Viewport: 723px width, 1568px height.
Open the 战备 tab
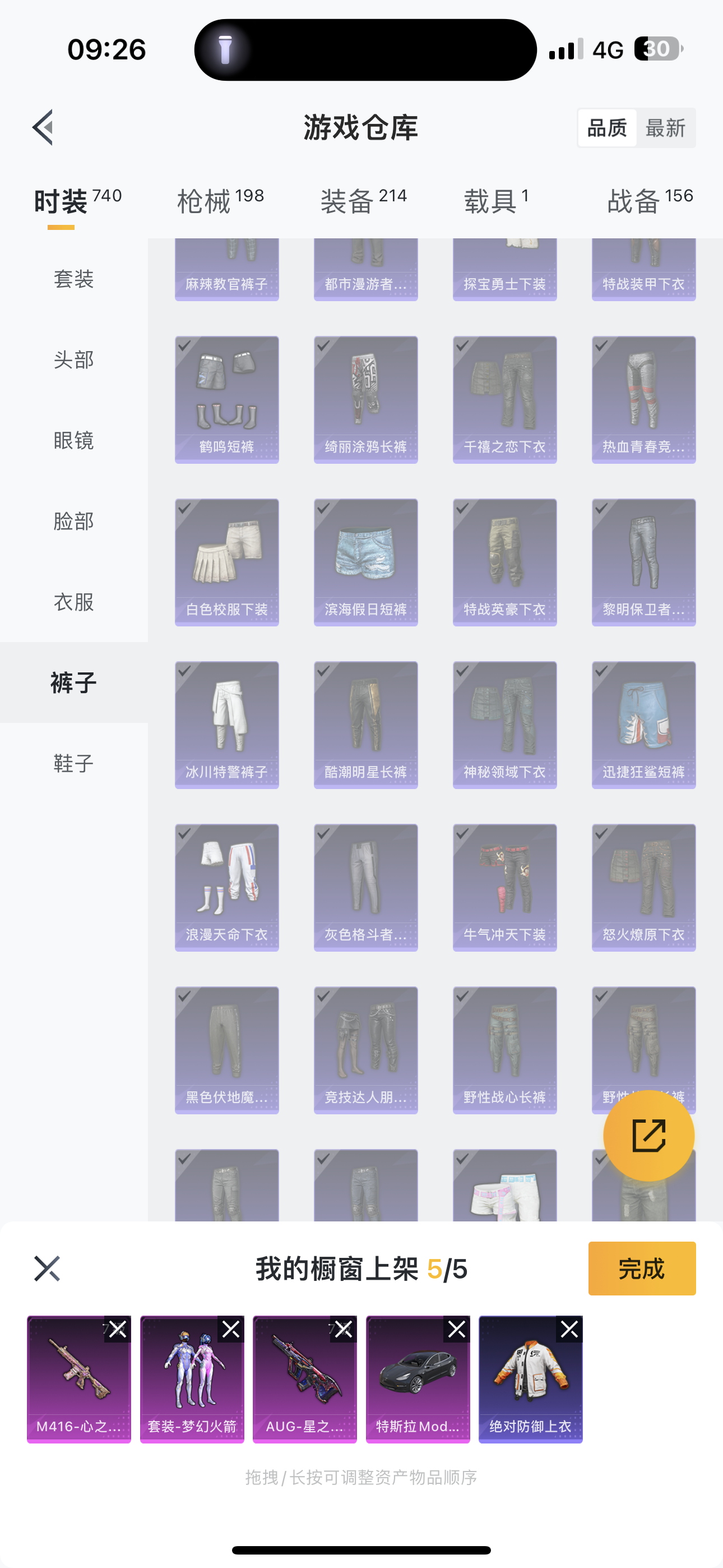tap(650, 201)
